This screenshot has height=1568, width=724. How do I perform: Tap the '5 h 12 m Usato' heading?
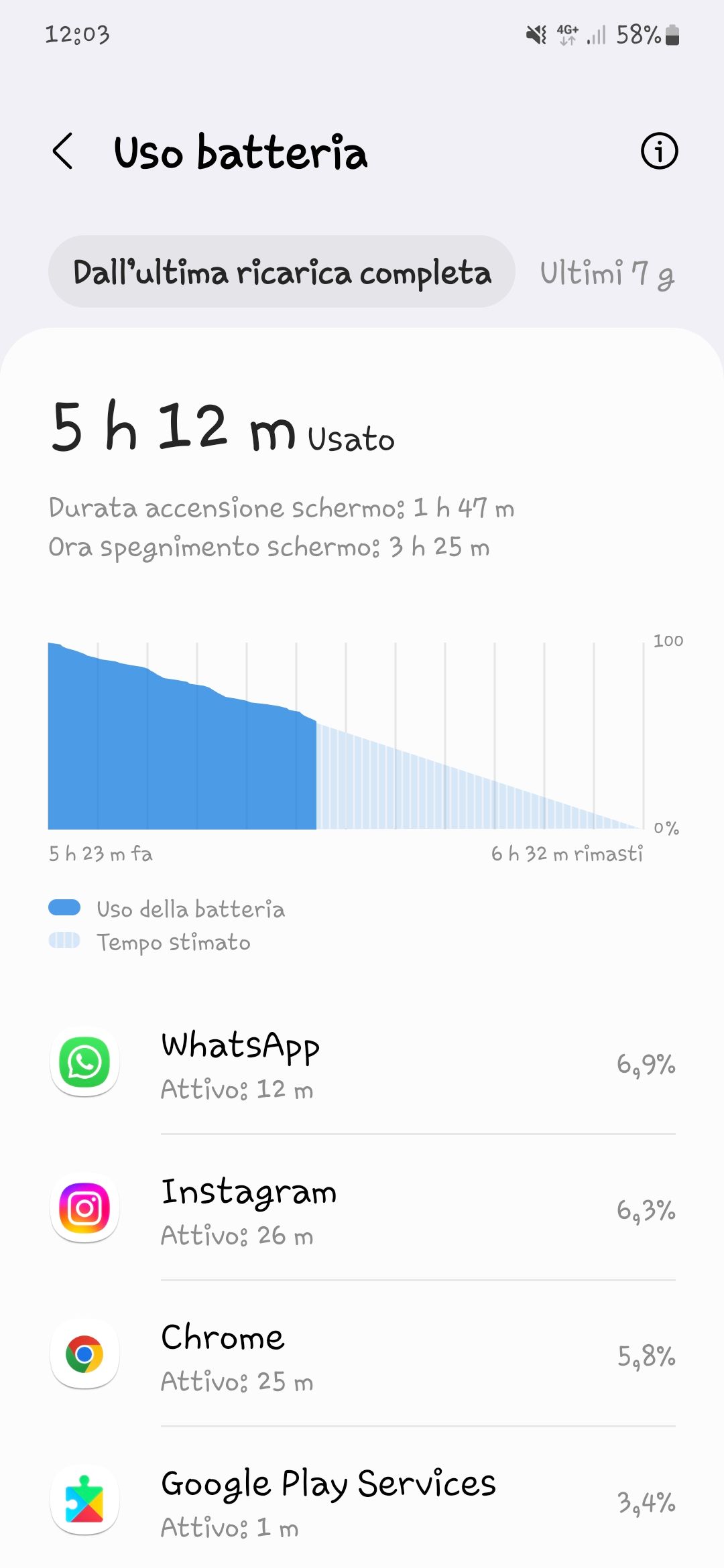tap(223, 432)
